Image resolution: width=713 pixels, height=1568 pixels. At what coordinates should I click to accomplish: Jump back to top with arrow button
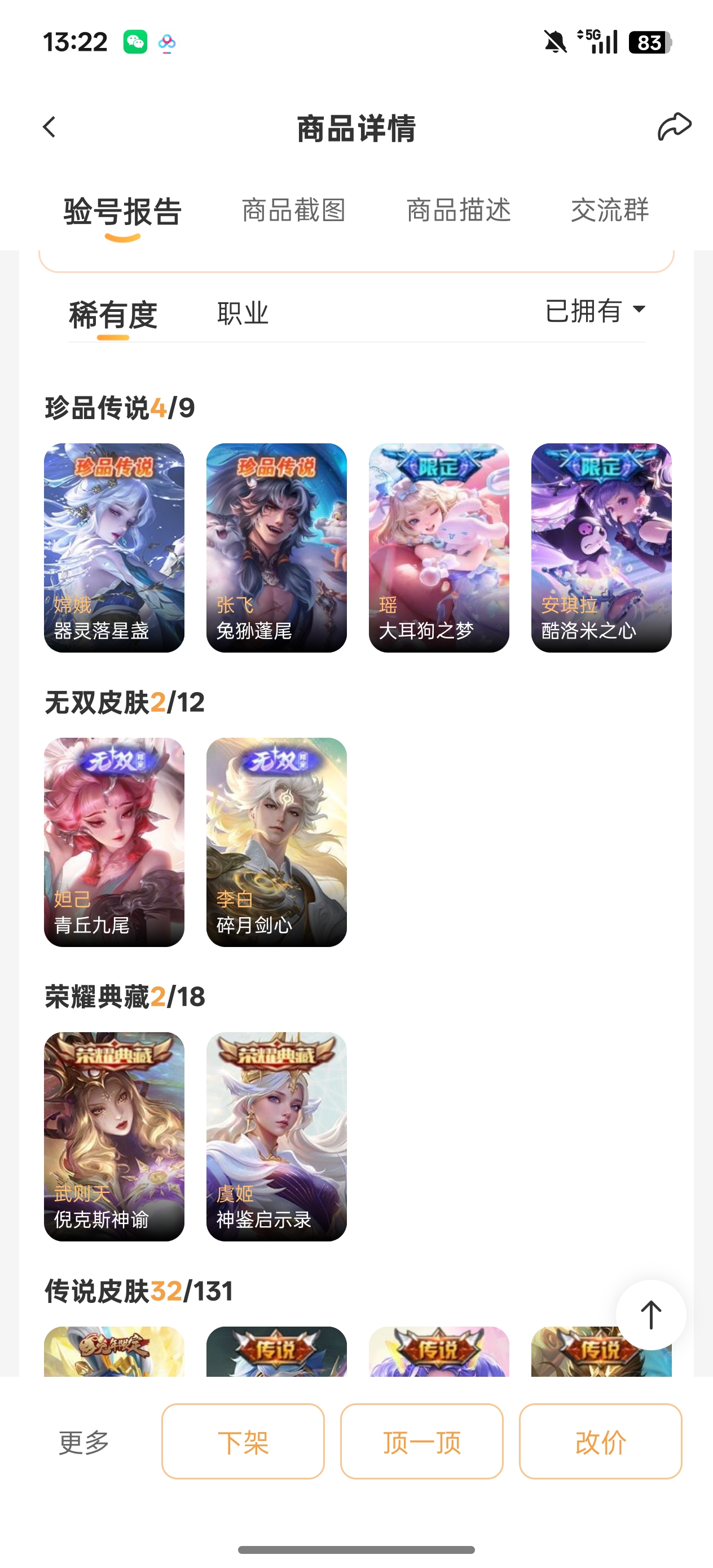click(651, 1315)
